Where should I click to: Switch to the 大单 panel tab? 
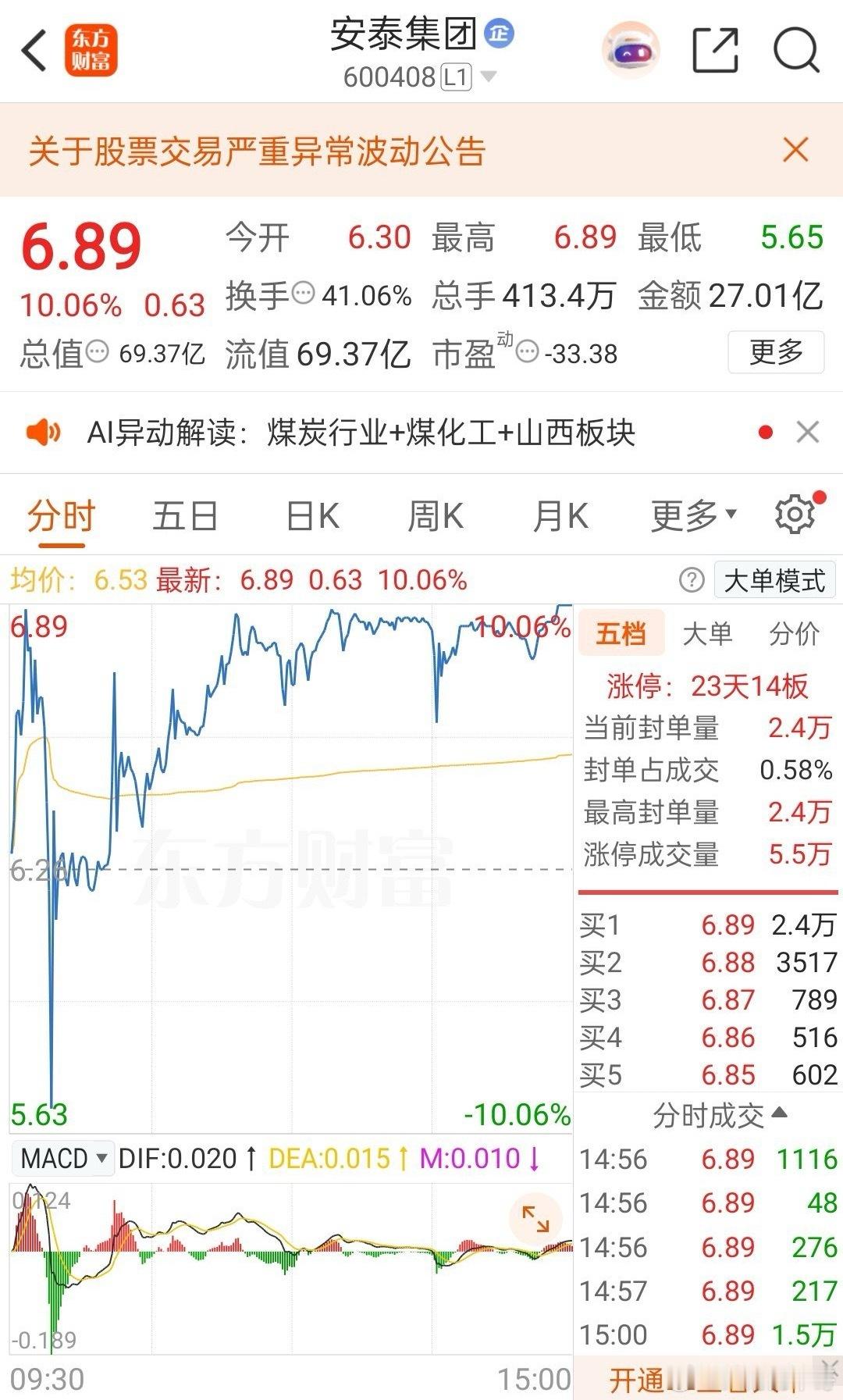click(707, 633)
